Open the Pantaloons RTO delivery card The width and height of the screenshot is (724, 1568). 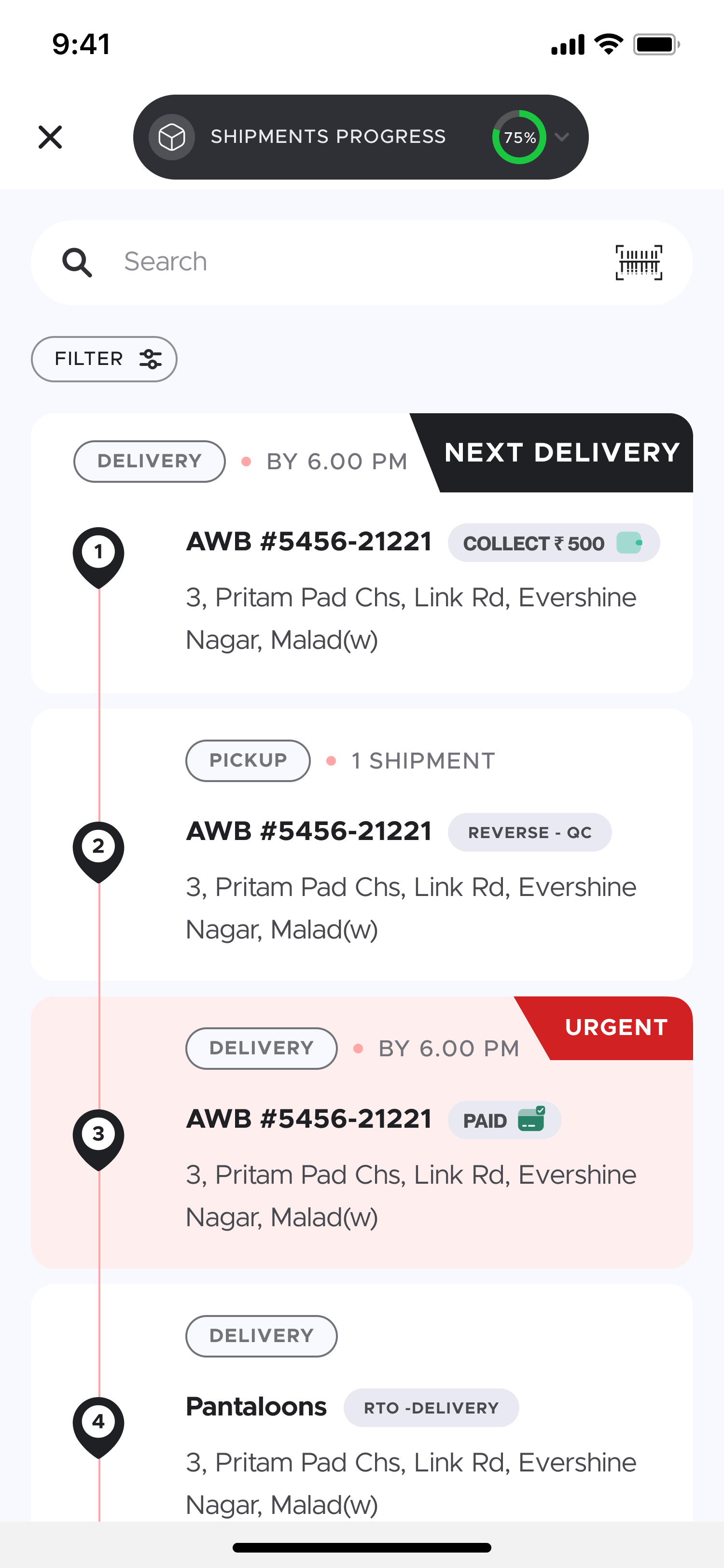click(x=362, y=1403)
